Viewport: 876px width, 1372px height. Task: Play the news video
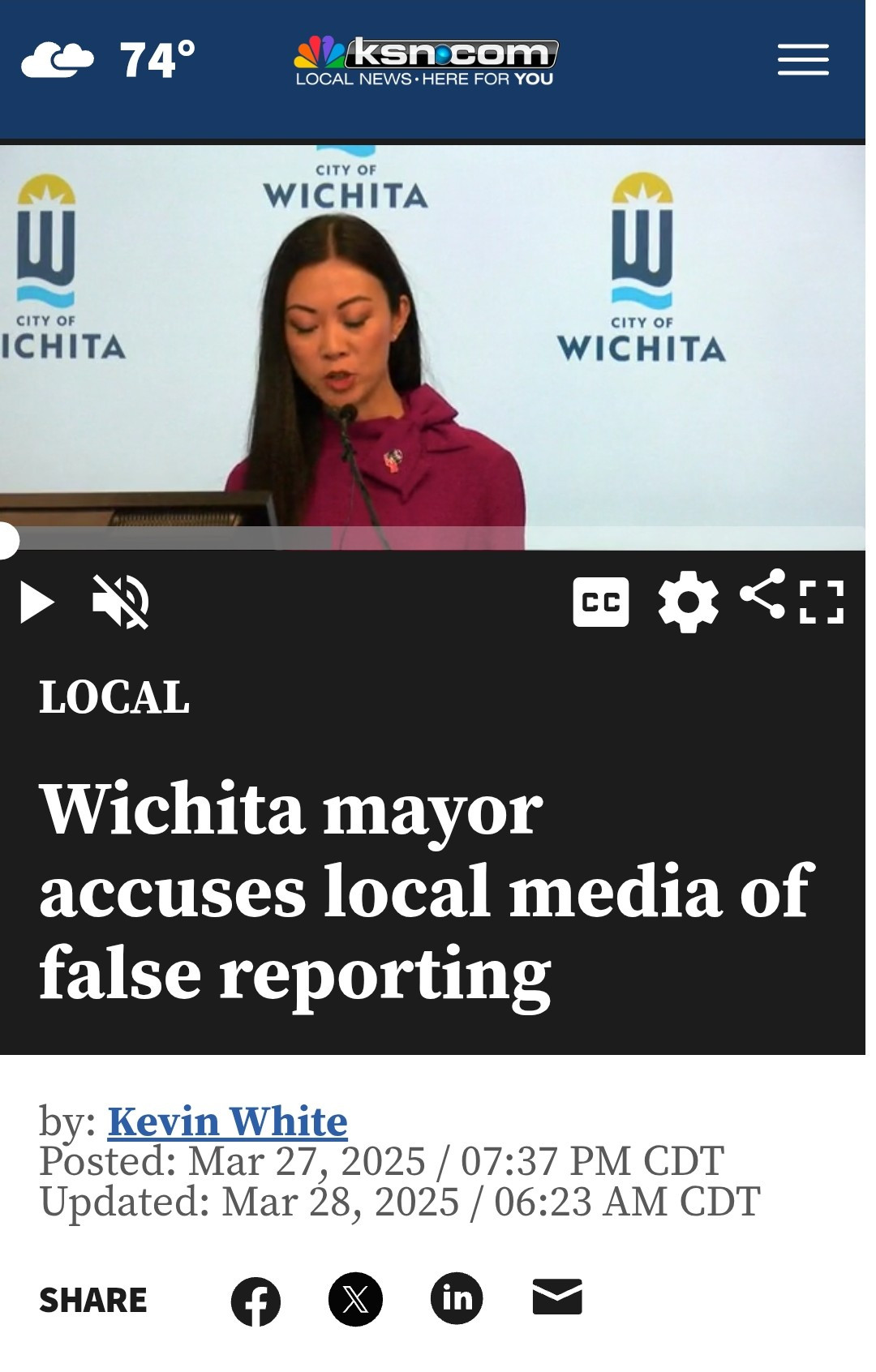click(x=36, y=602)
